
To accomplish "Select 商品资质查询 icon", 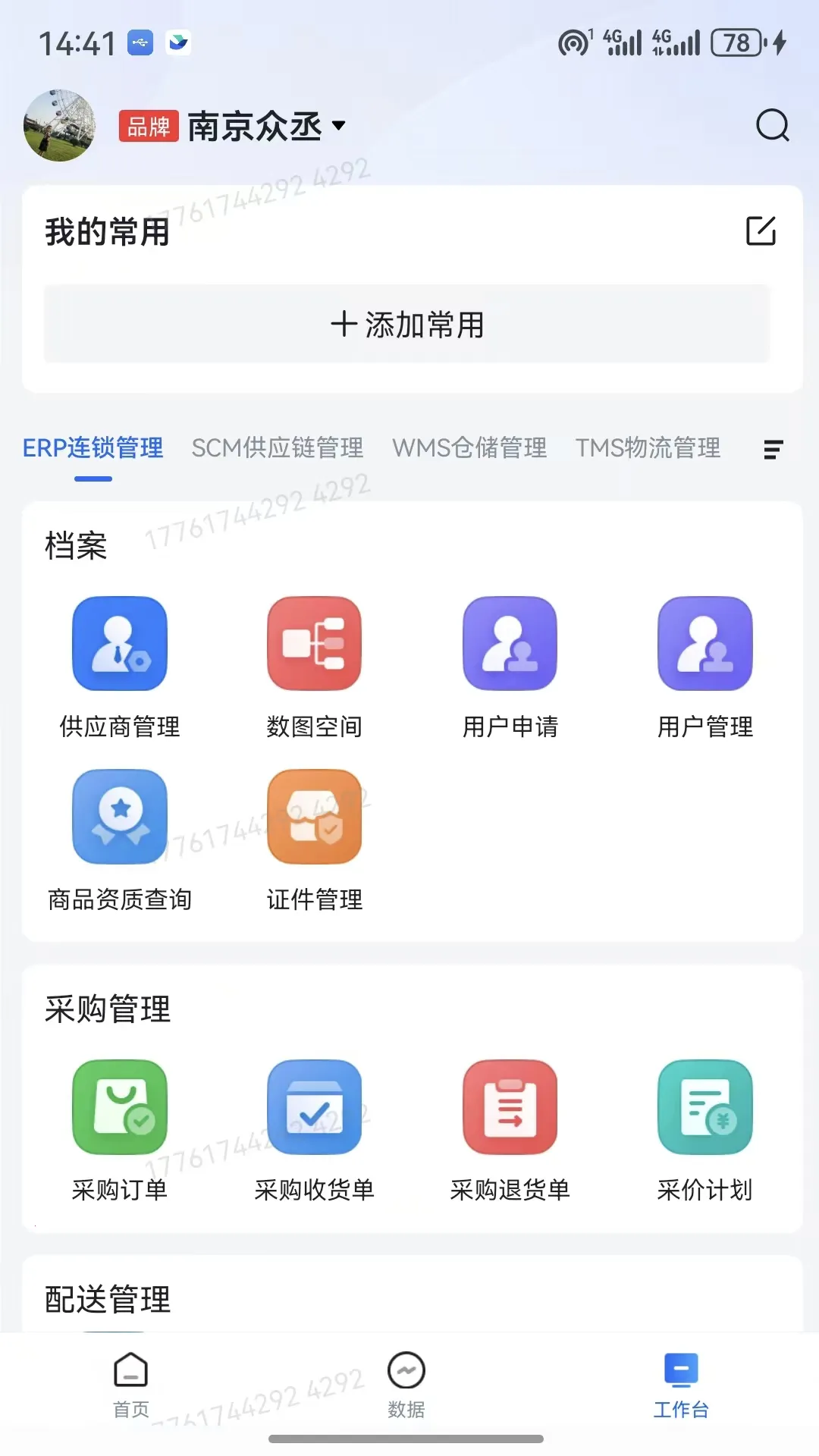I will pyautogui.click(x=119, y=817).
